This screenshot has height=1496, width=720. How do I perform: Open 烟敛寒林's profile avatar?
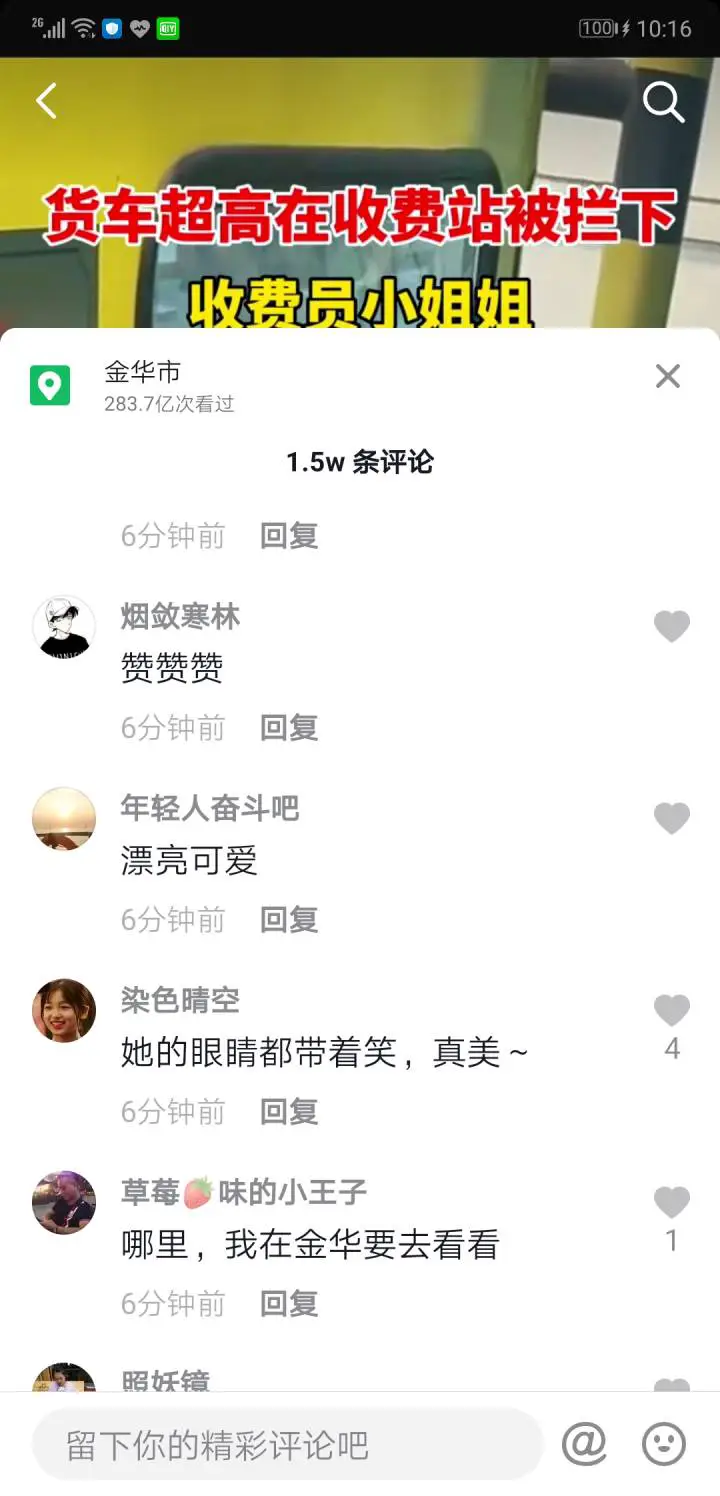tap(64, 627)
